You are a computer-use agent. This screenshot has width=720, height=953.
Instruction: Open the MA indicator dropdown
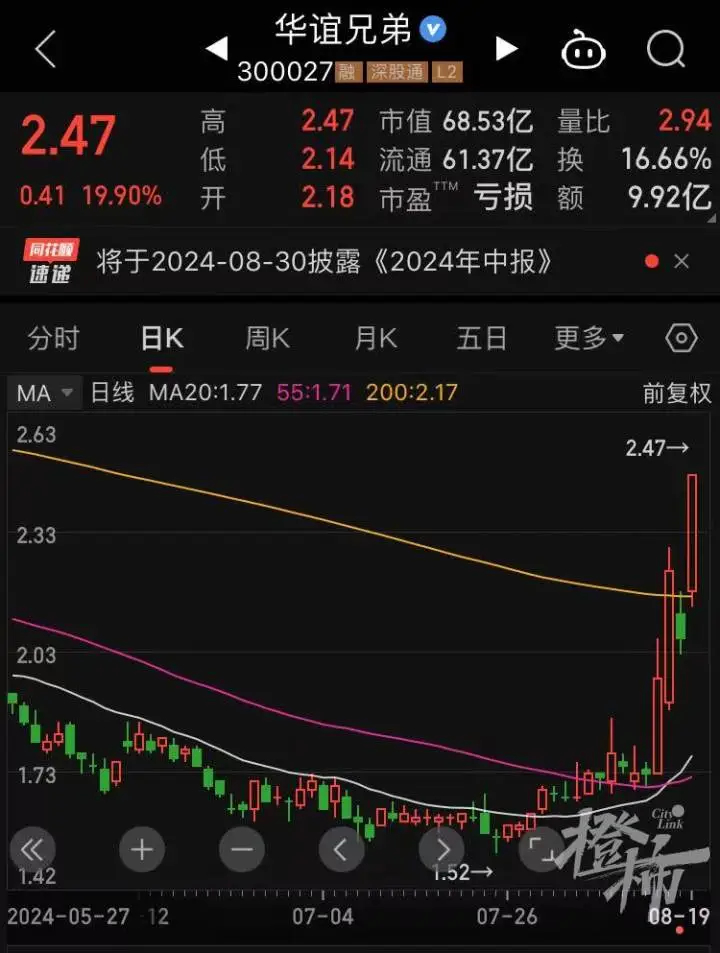(45, 392)
